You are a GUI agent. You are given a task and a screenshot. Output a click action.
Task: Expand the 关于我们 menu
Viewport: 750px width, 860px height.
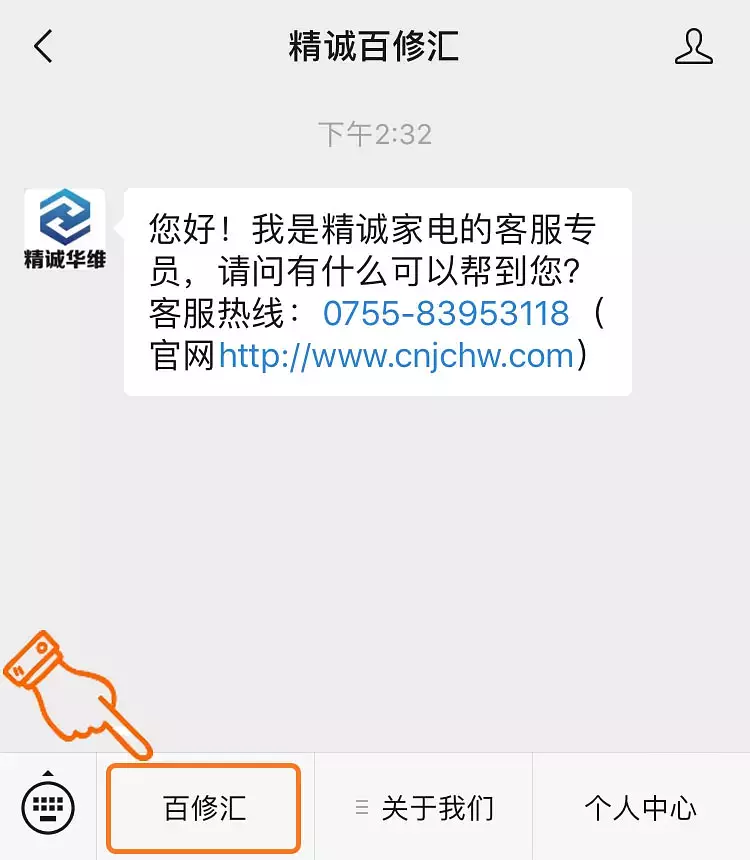point(424,808)
